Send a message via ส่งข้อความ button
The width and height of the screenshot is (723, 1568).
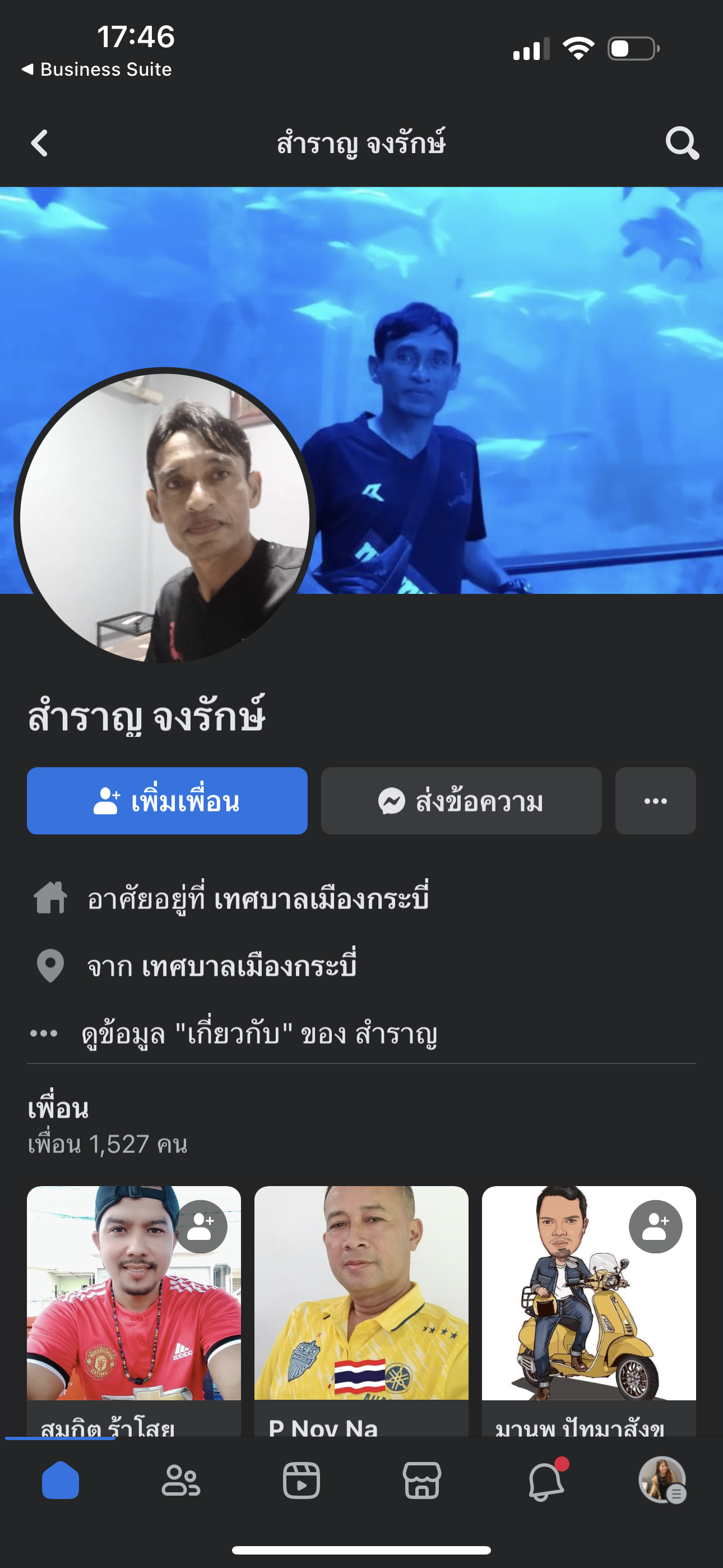tap(461, 801)
